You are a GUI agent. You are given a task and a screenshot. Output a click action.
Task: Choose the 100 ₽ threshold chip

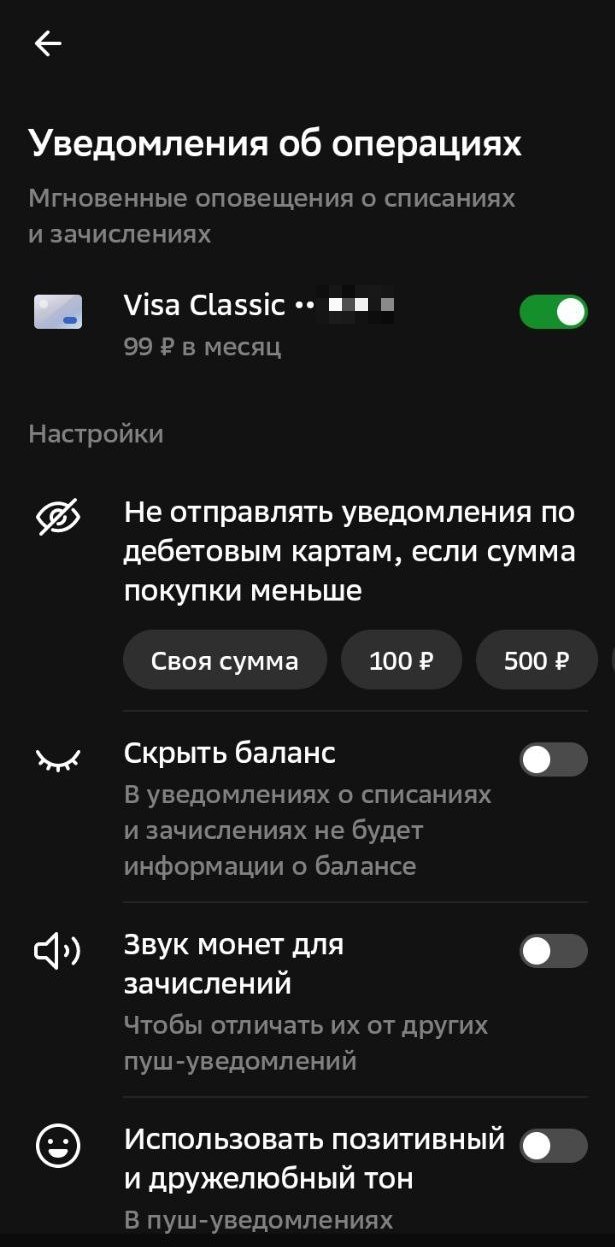(x=401, y=660)
